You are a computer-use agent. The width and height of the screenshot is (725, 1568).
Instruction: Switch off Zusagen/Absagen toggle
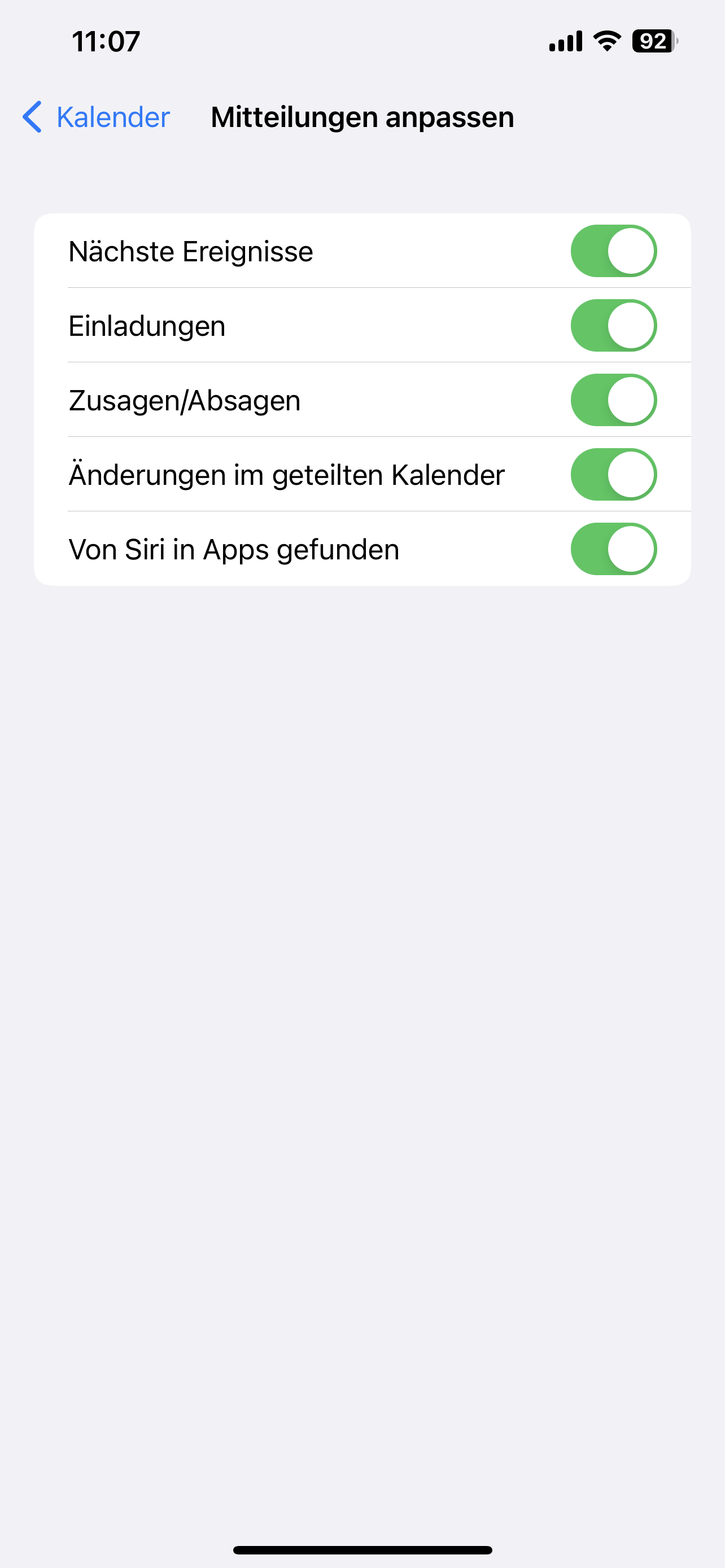tap(613, 400)
